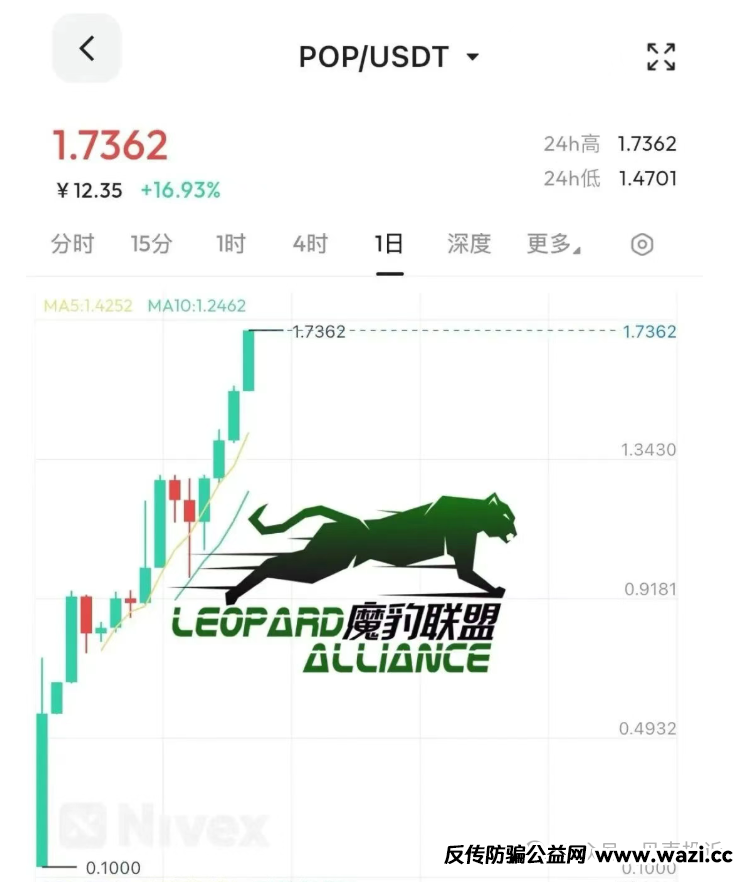Open chart settings icon
Image resolution: width=747 pixels, height=882 pixels.
(x=642, y=244)
